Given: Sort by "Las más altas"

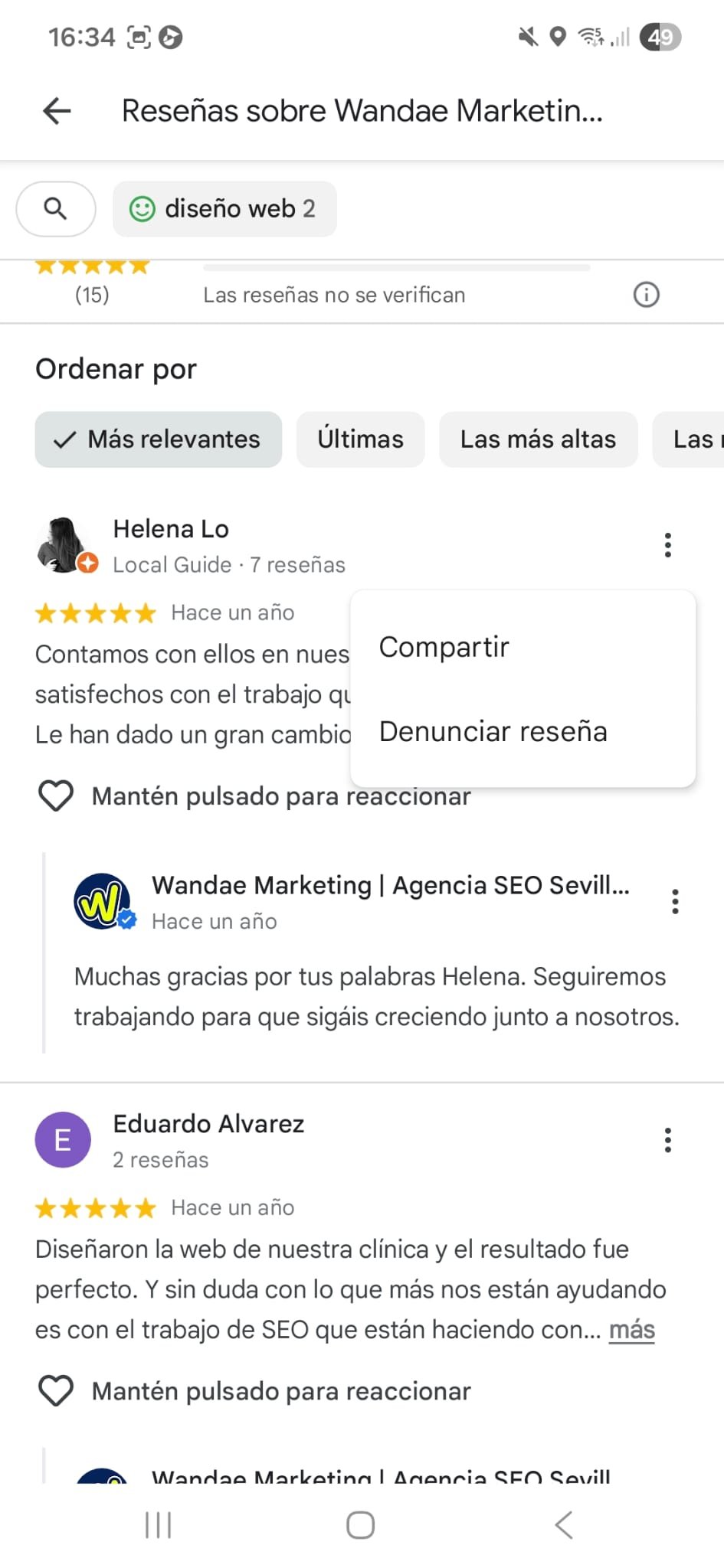Looking at the screenshot, I should pyautogui.click(x=538, y=439).
